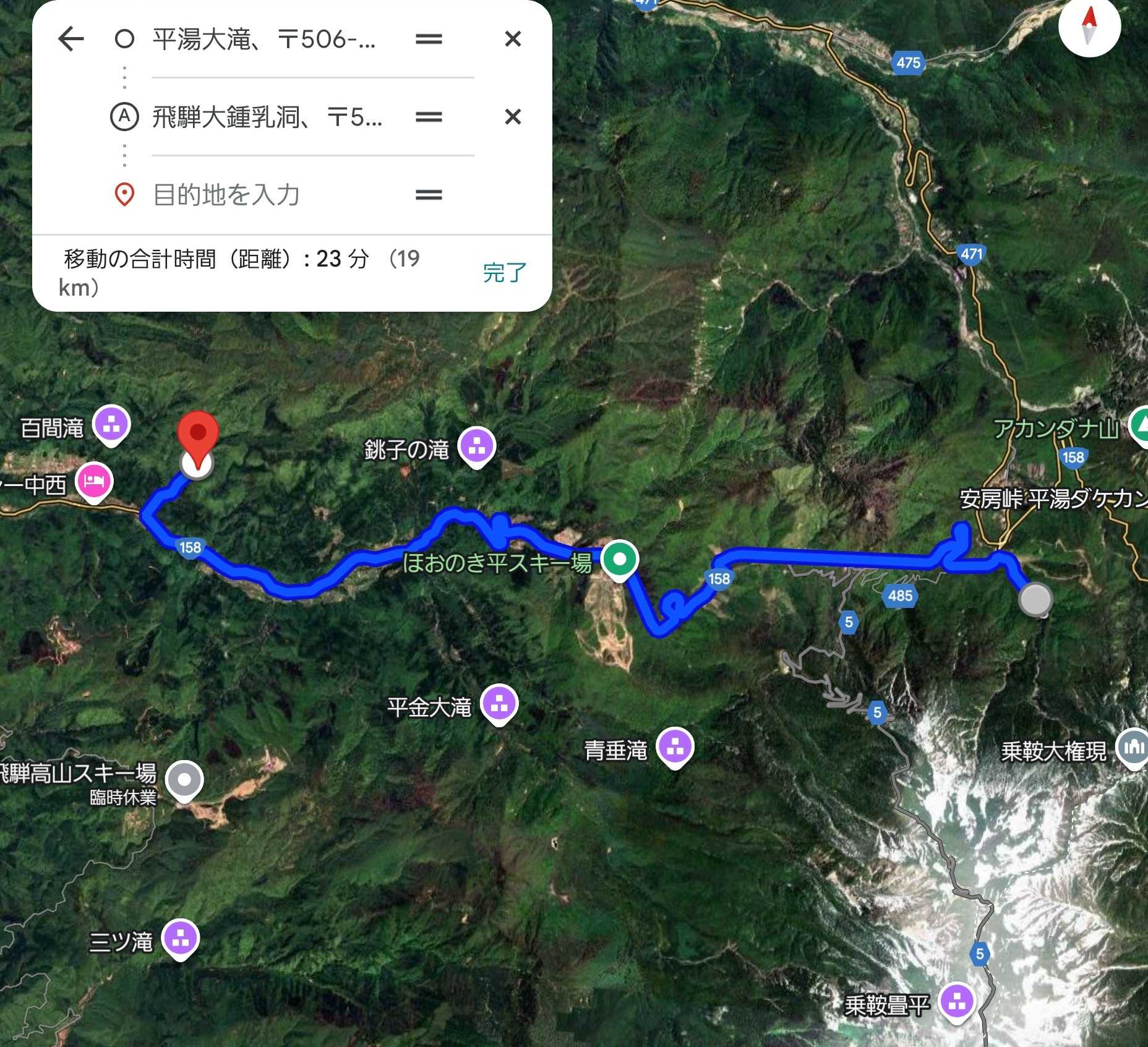Open the 平金大滝 waterfall marker
Image resolution: width=1148 pixels, height=1047 pixels.
point(499,703)
